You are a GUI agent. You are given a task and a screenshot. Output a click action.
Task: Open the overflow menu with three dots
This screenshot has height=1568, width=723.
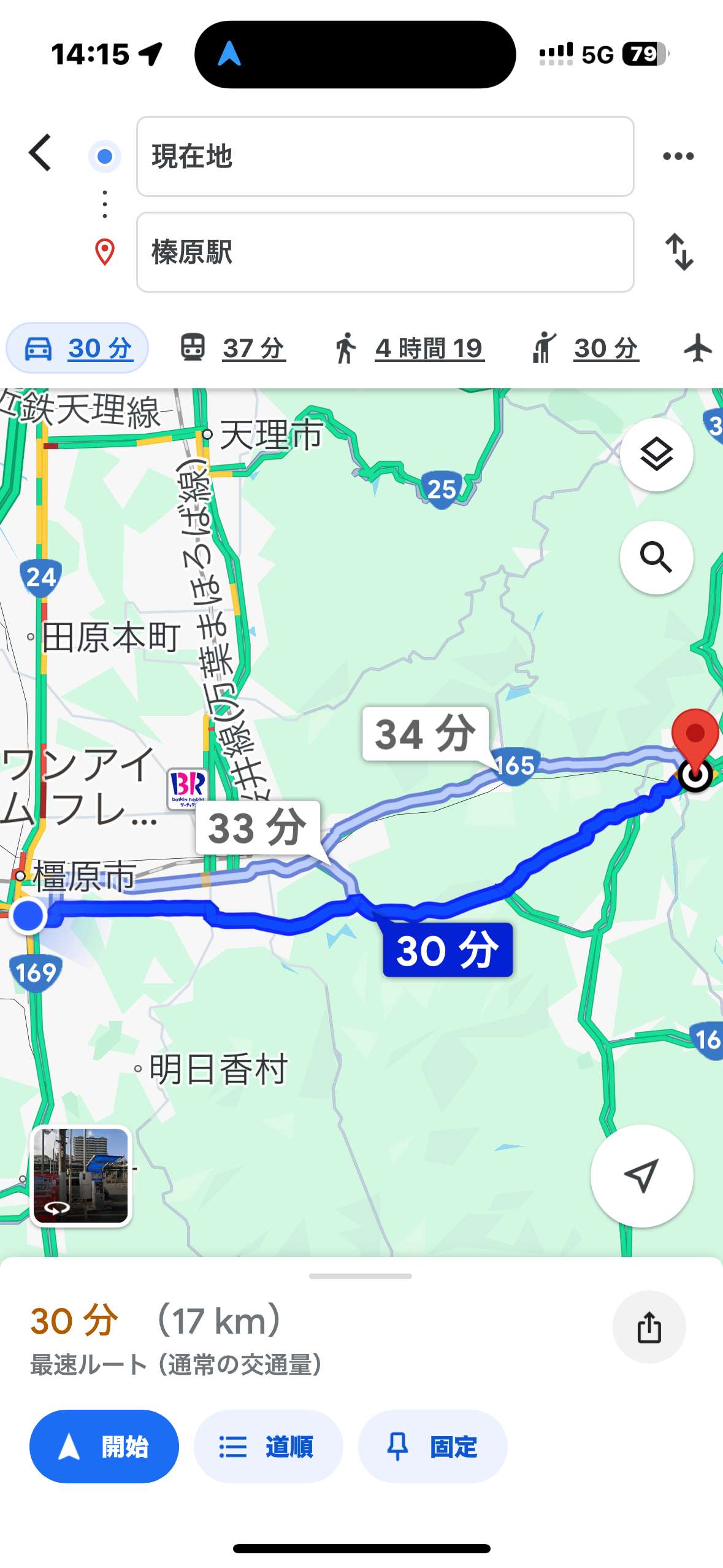[x=678, y=156]
